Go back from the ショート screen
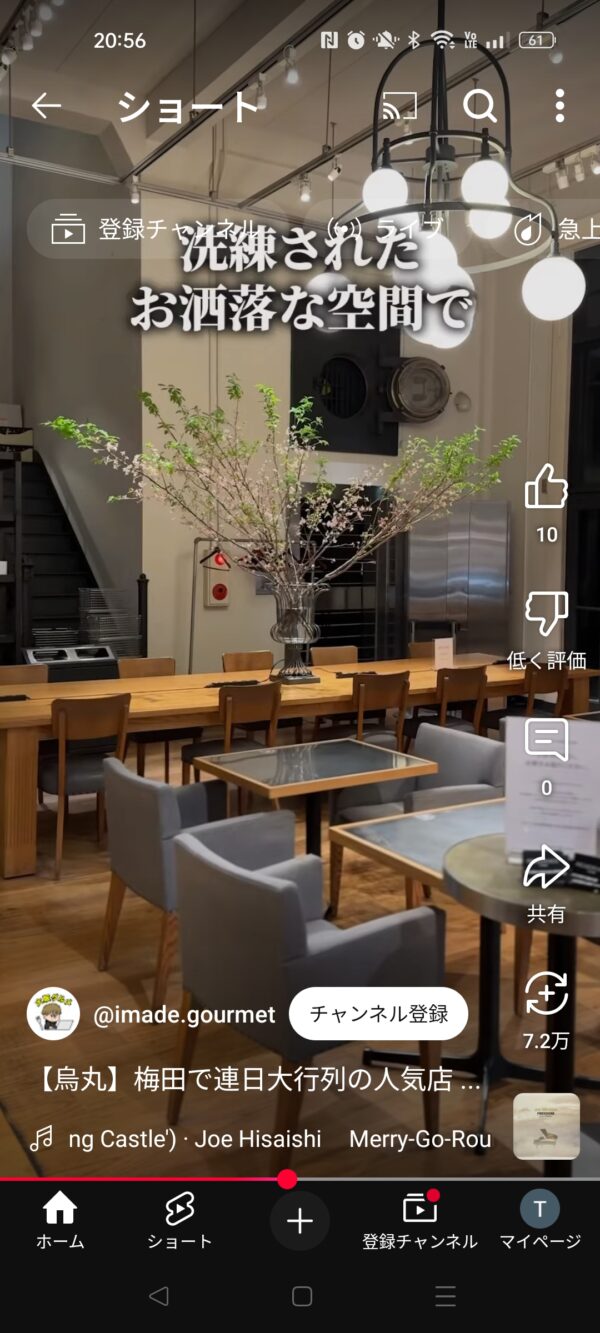Viewport: 600px width, 1333px height. (46, 106)
